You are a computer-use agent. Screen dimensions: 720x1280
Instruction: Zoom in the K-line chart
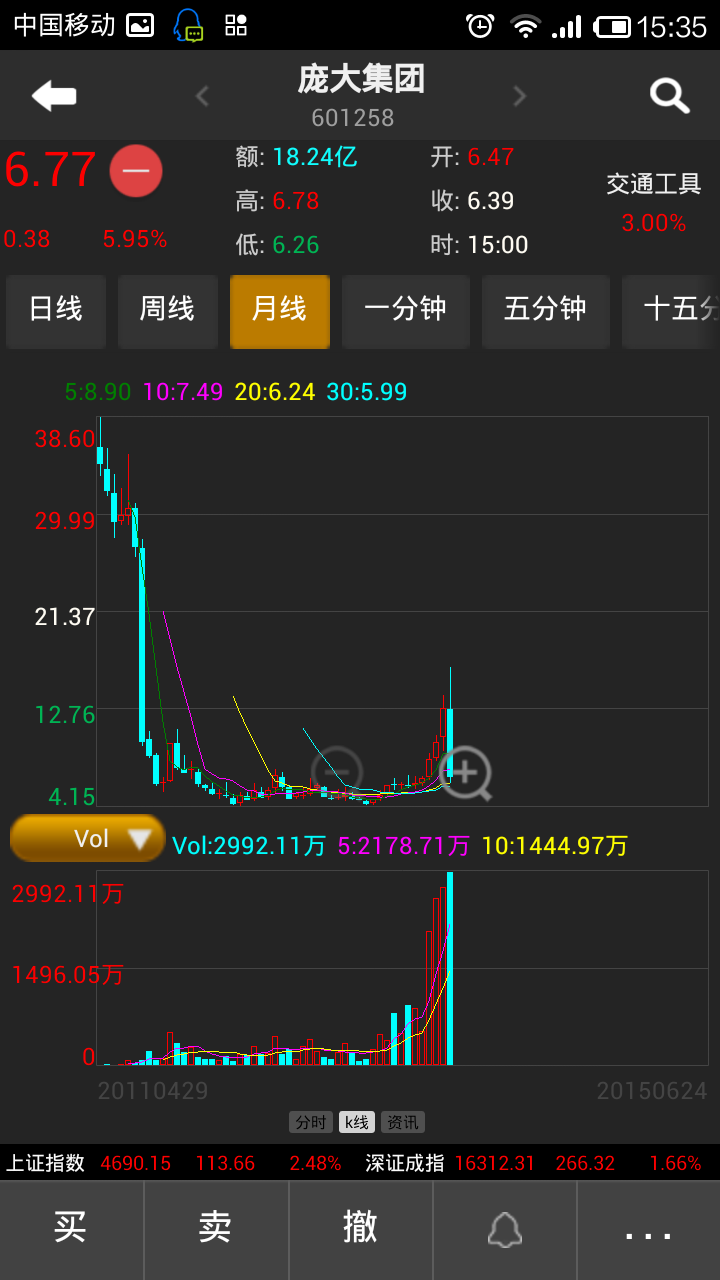click(466, 773)
